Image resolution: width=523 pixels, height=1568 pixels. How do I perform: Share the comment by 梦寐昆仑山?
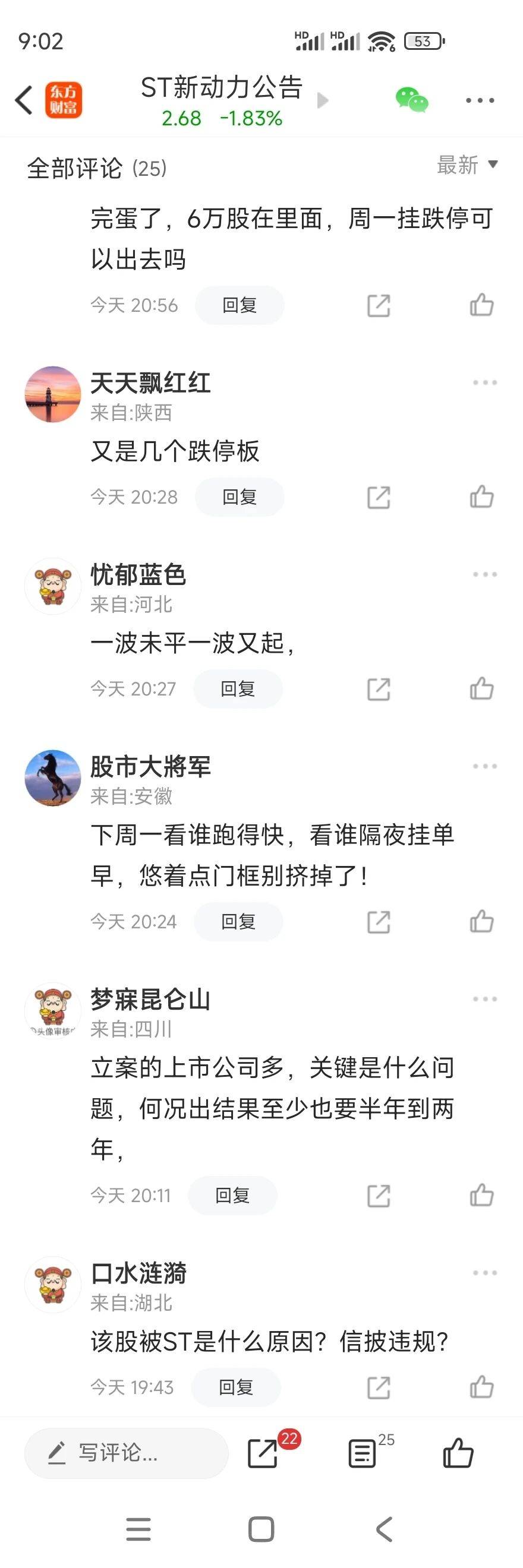(378, 1196)
